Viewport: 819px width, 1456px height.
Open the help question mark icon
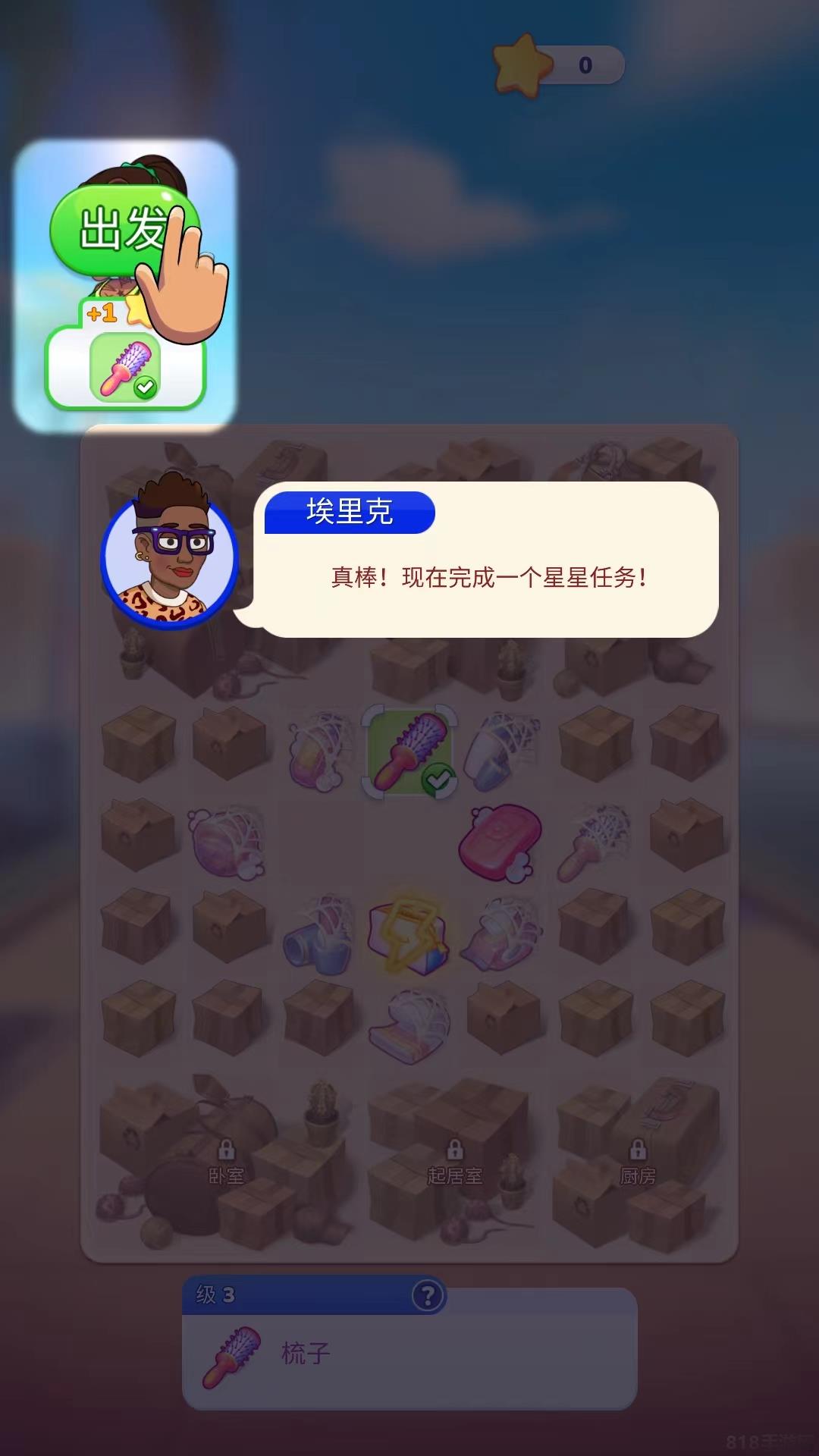tap(427, 1295)
